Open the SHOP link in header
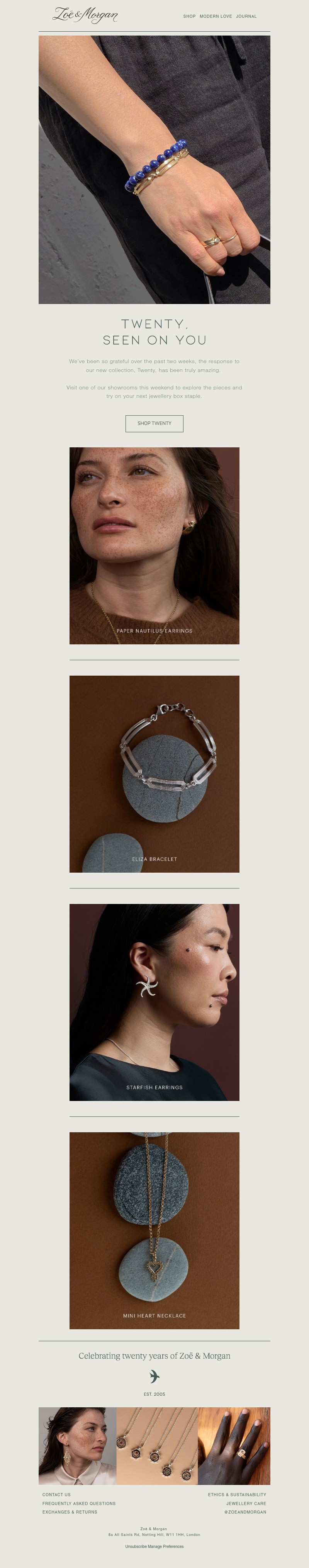 coord(189,17)
